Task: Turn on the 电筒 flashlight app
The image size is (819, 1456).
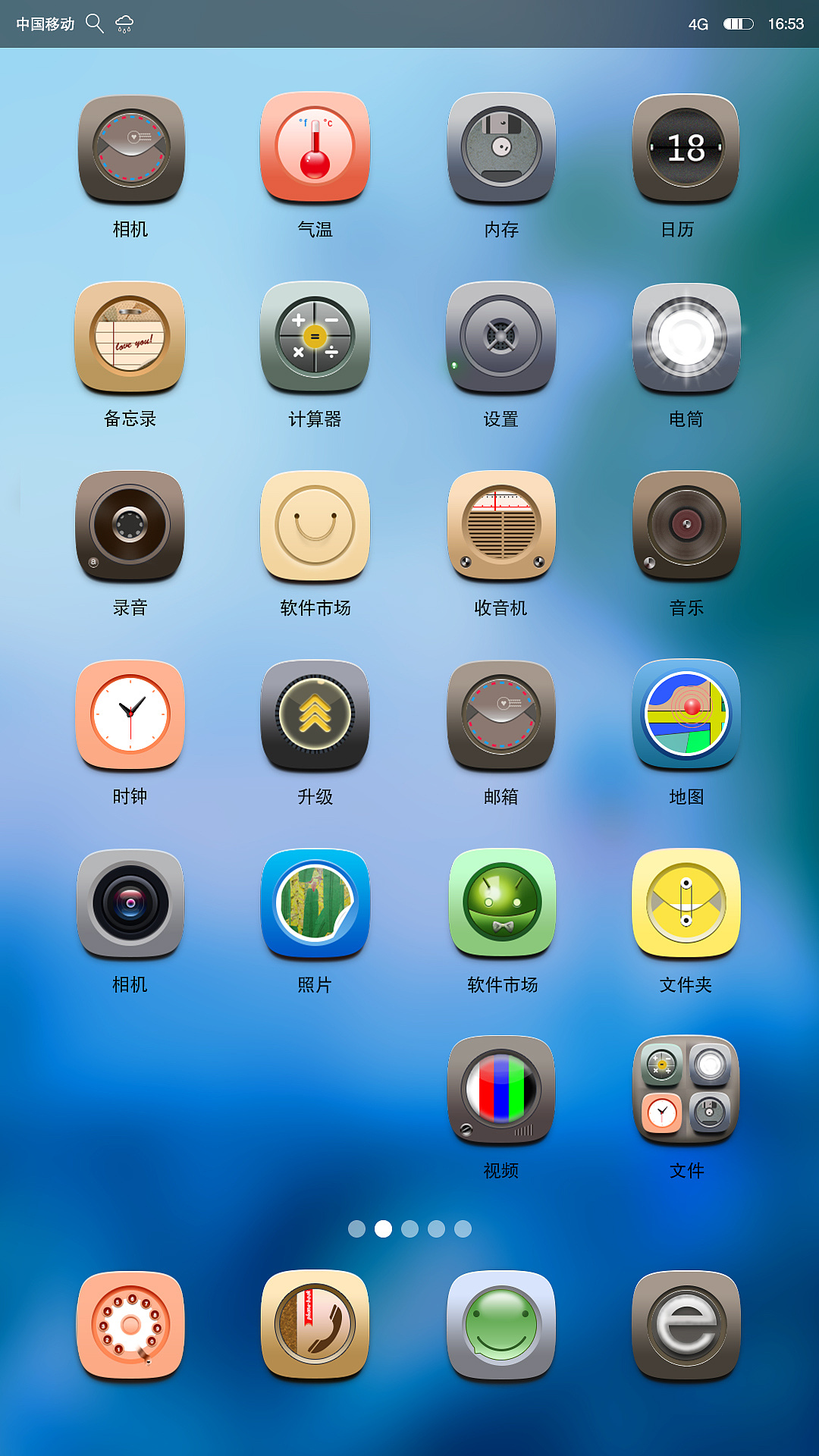Action: [x=686, y=337]
